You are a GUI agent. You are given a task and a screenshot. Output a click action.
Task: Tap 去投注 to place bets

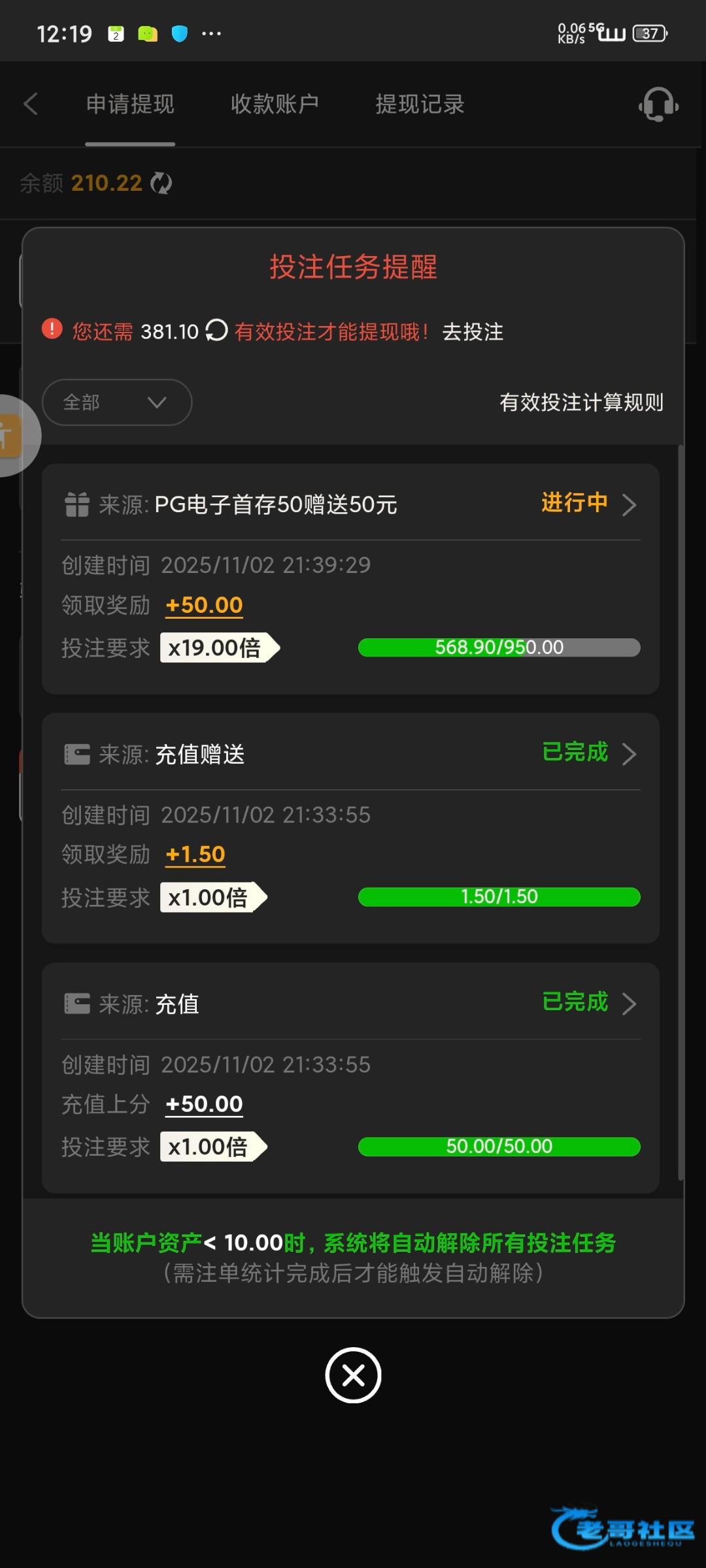click(473, 332)
